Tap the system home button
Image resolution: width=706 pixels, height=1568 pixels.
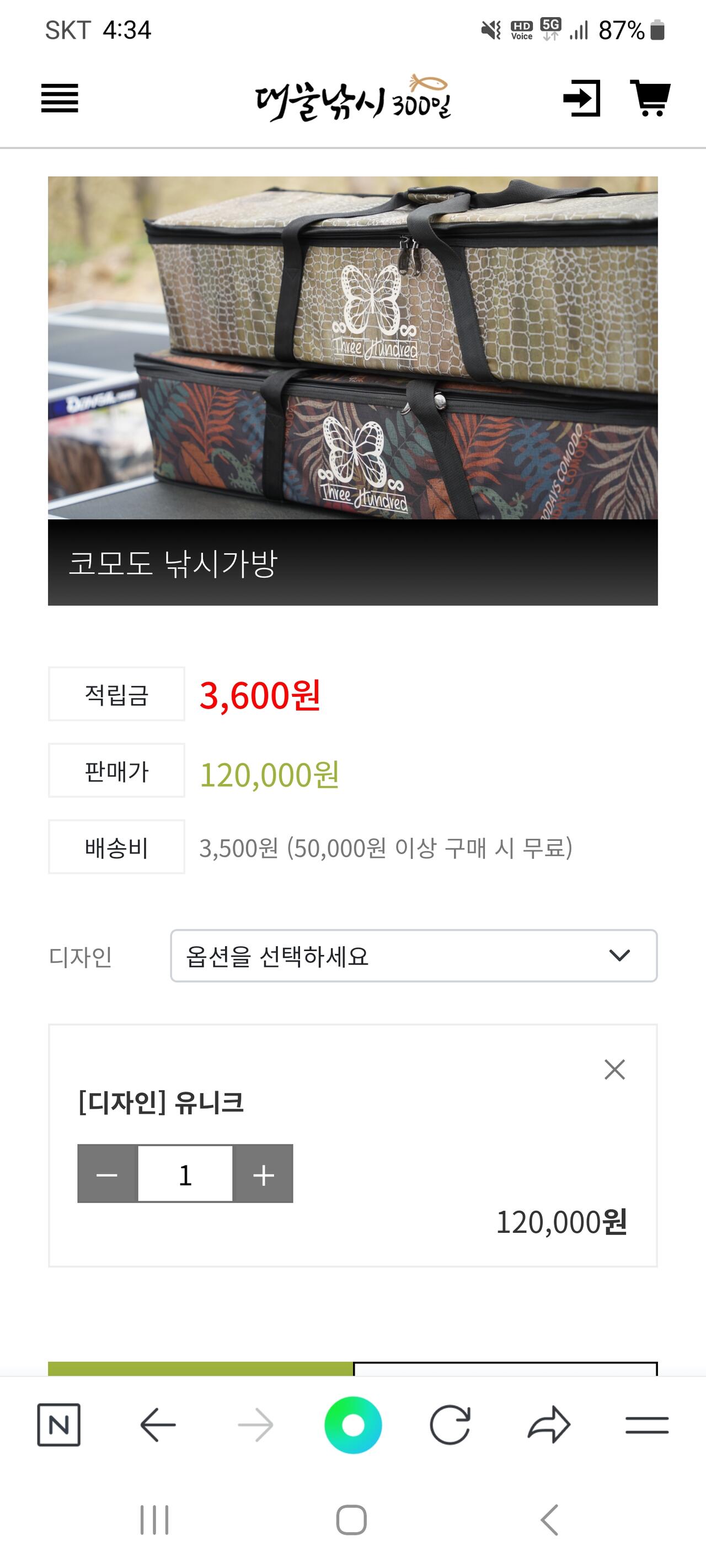tap(351, 1520)
